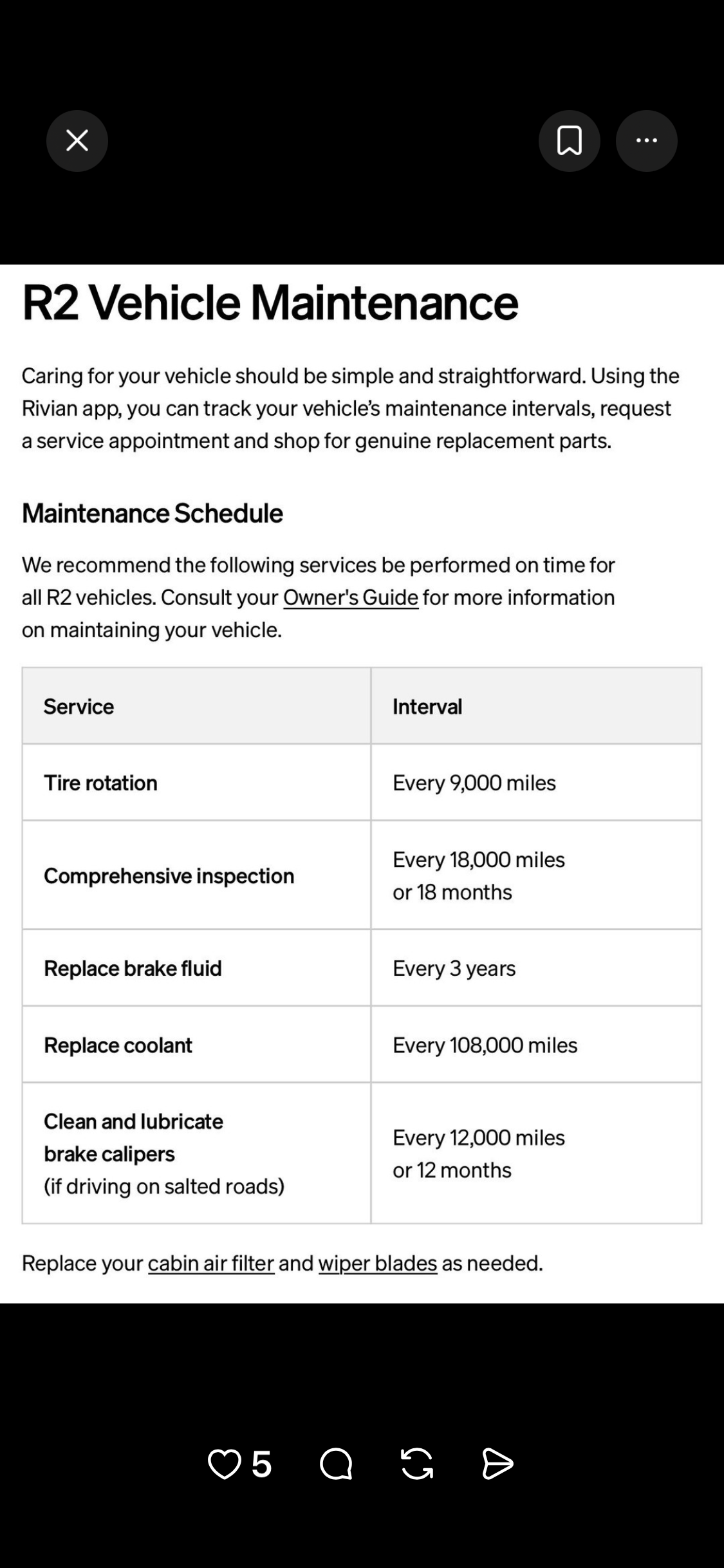Close the image viewer
Screen dimensions: 724x1568
(x=77, y=141)
